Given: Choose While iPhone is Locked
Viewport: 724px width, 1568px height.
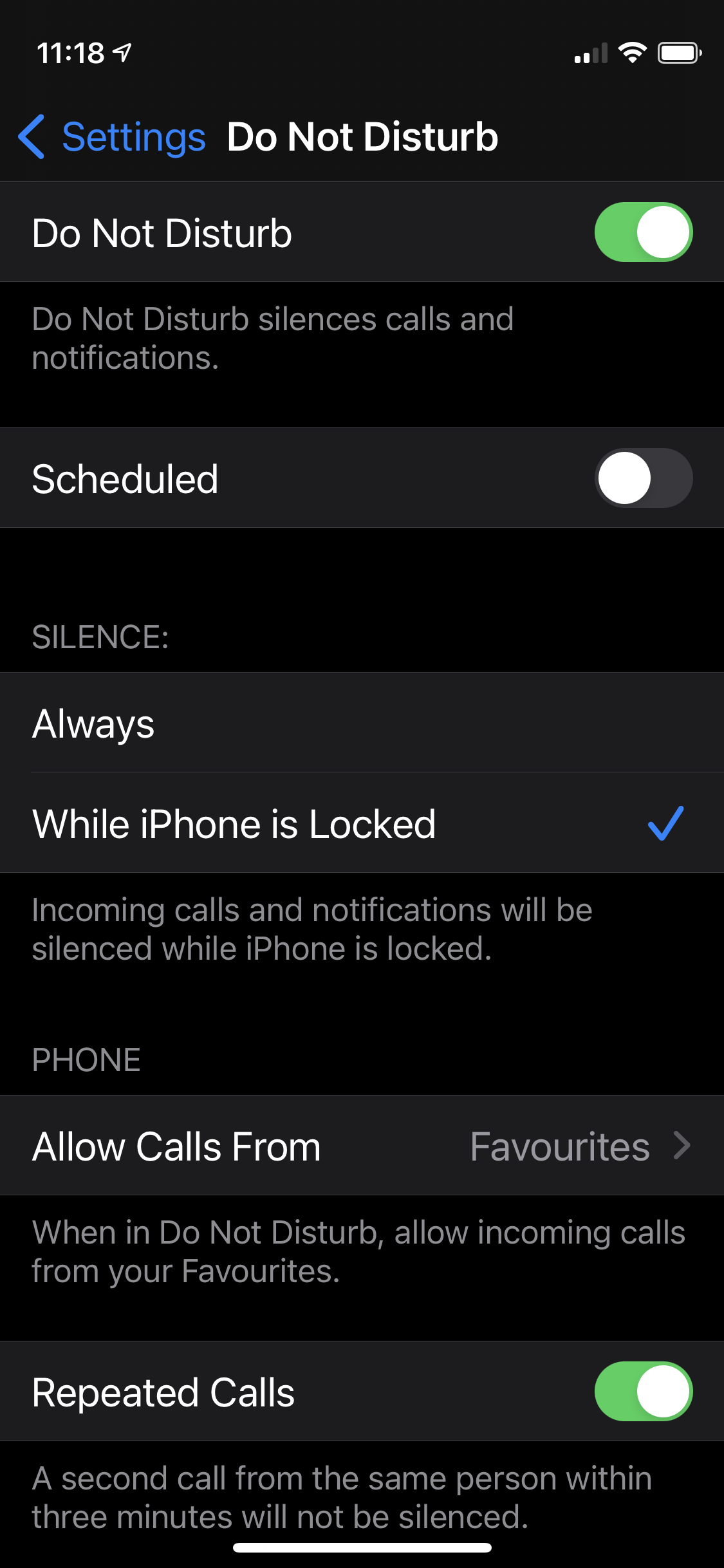Looking at the screenshot, I should click(x=362, y=823).
